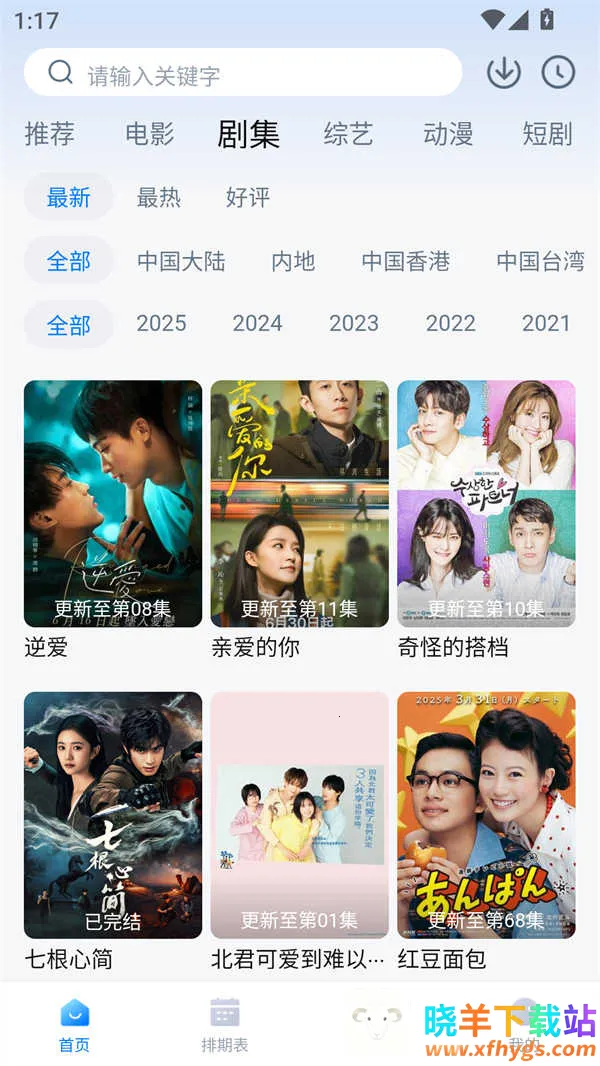Screen dimensions: 600x1066
Task: Open the drama 七根心简
Action: 113,815
